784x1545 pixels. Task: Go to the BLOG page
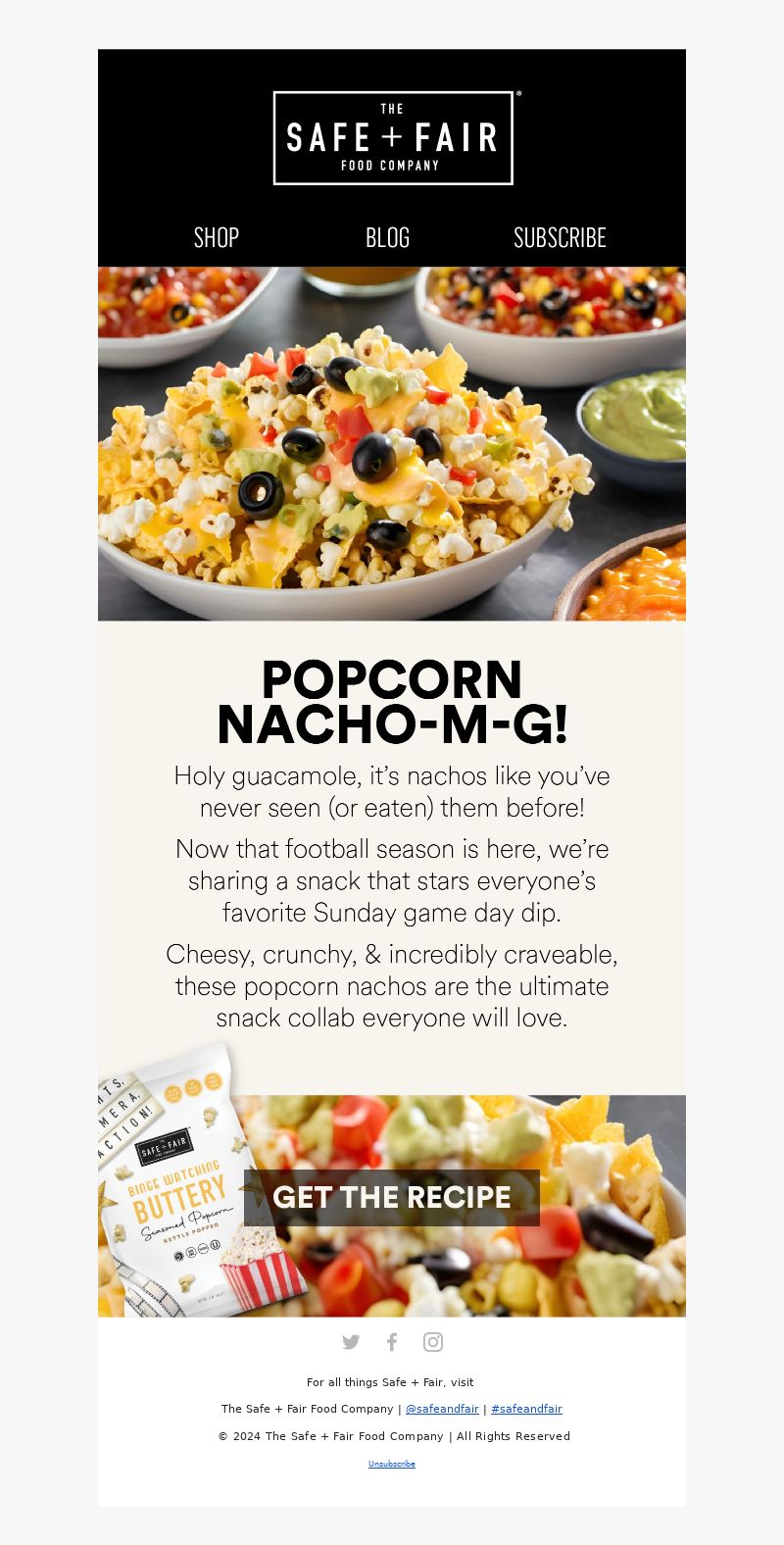click(x=387, y=237)
